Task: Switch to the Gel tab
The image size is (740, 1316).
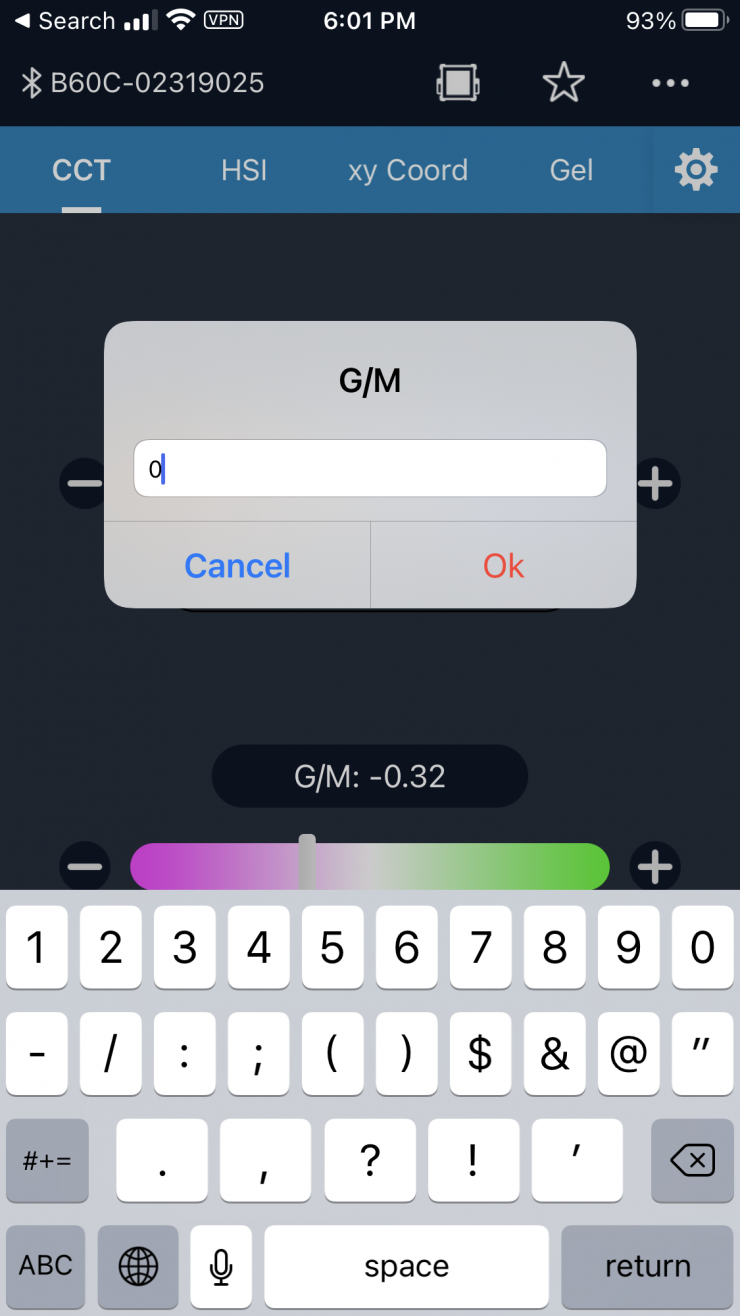Action: pos(571,170)
